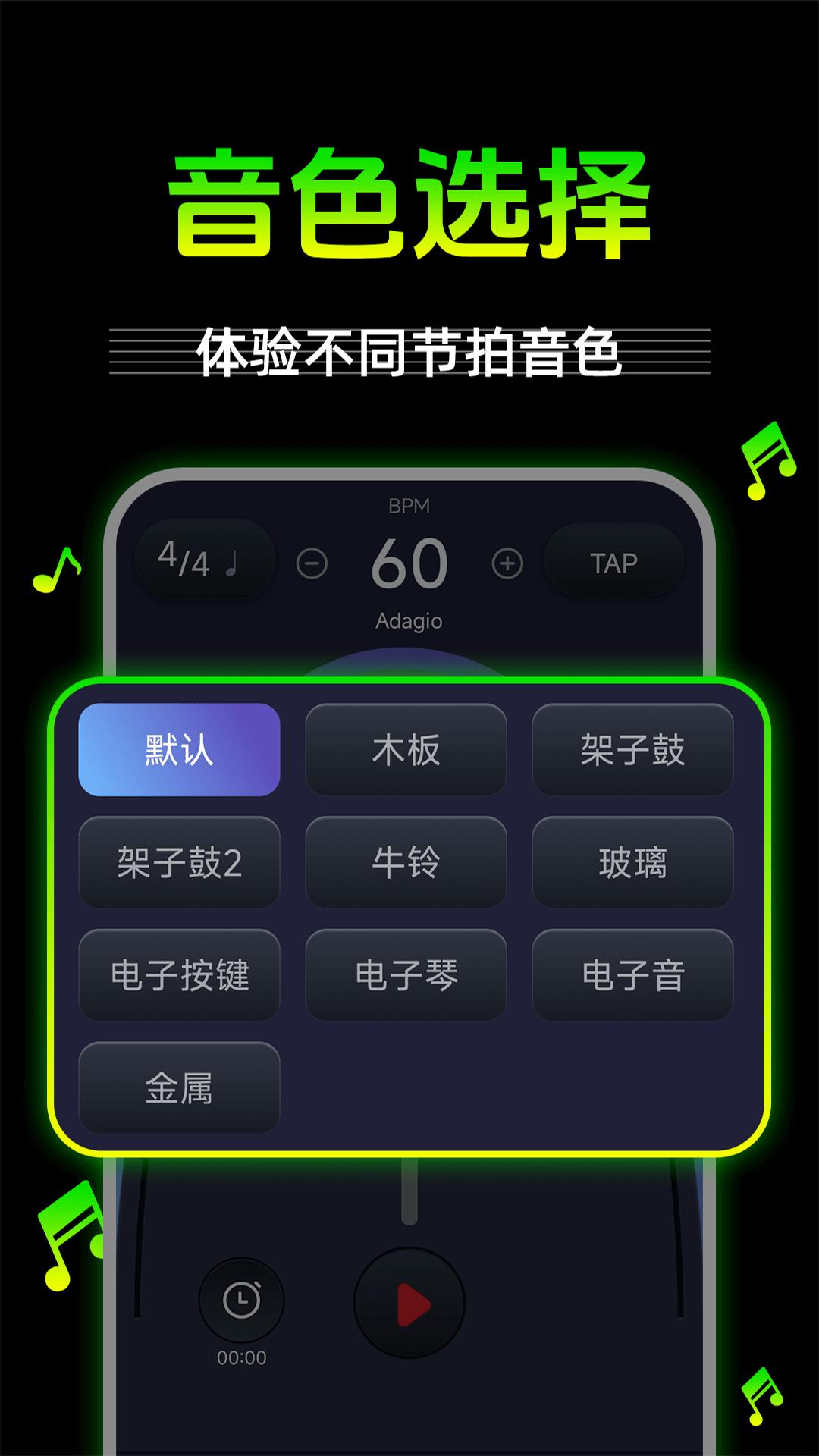This screenshot has width=819, height=1456.
Task: Hit the TAP tempo button
Action: coord(613,561)
